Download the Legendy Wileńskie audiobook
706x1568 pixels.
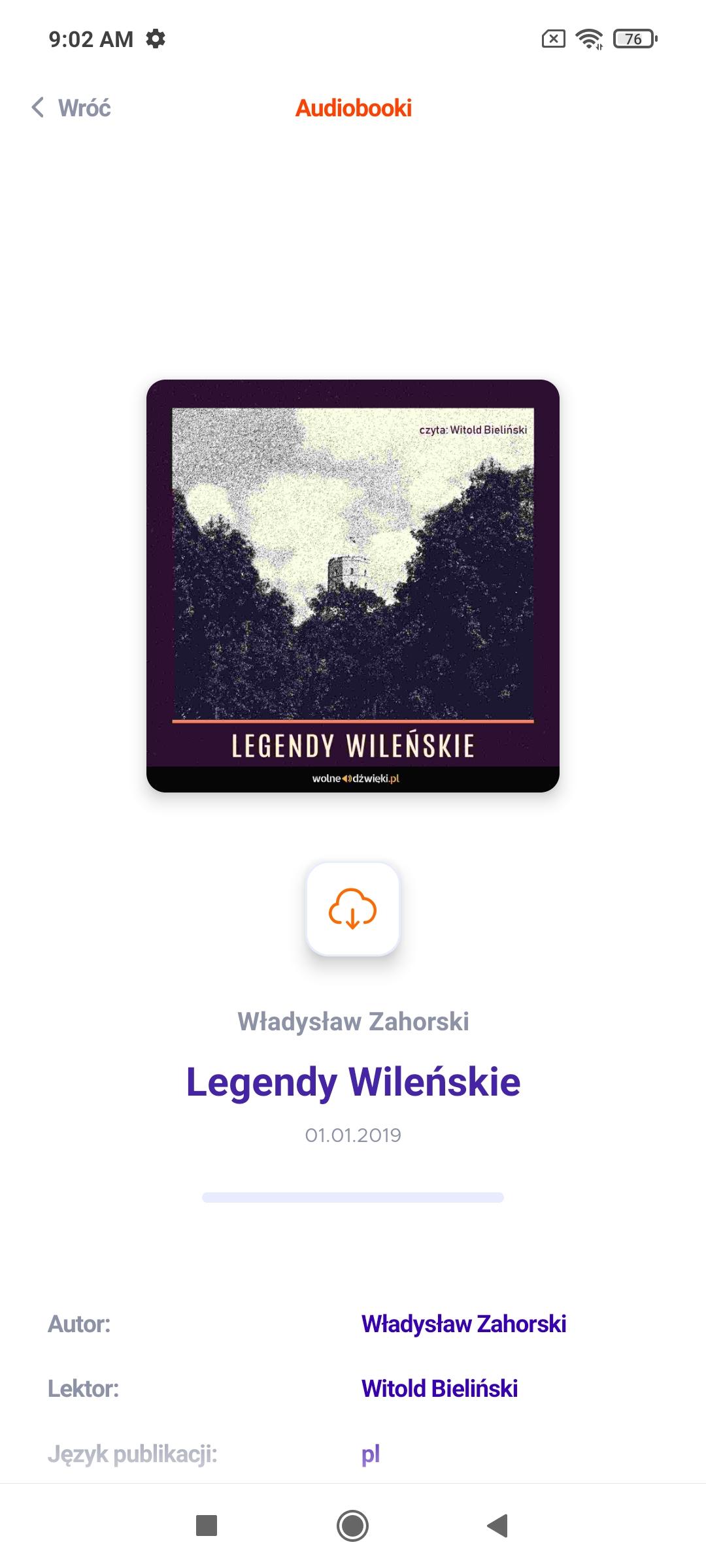coord(353,909)
